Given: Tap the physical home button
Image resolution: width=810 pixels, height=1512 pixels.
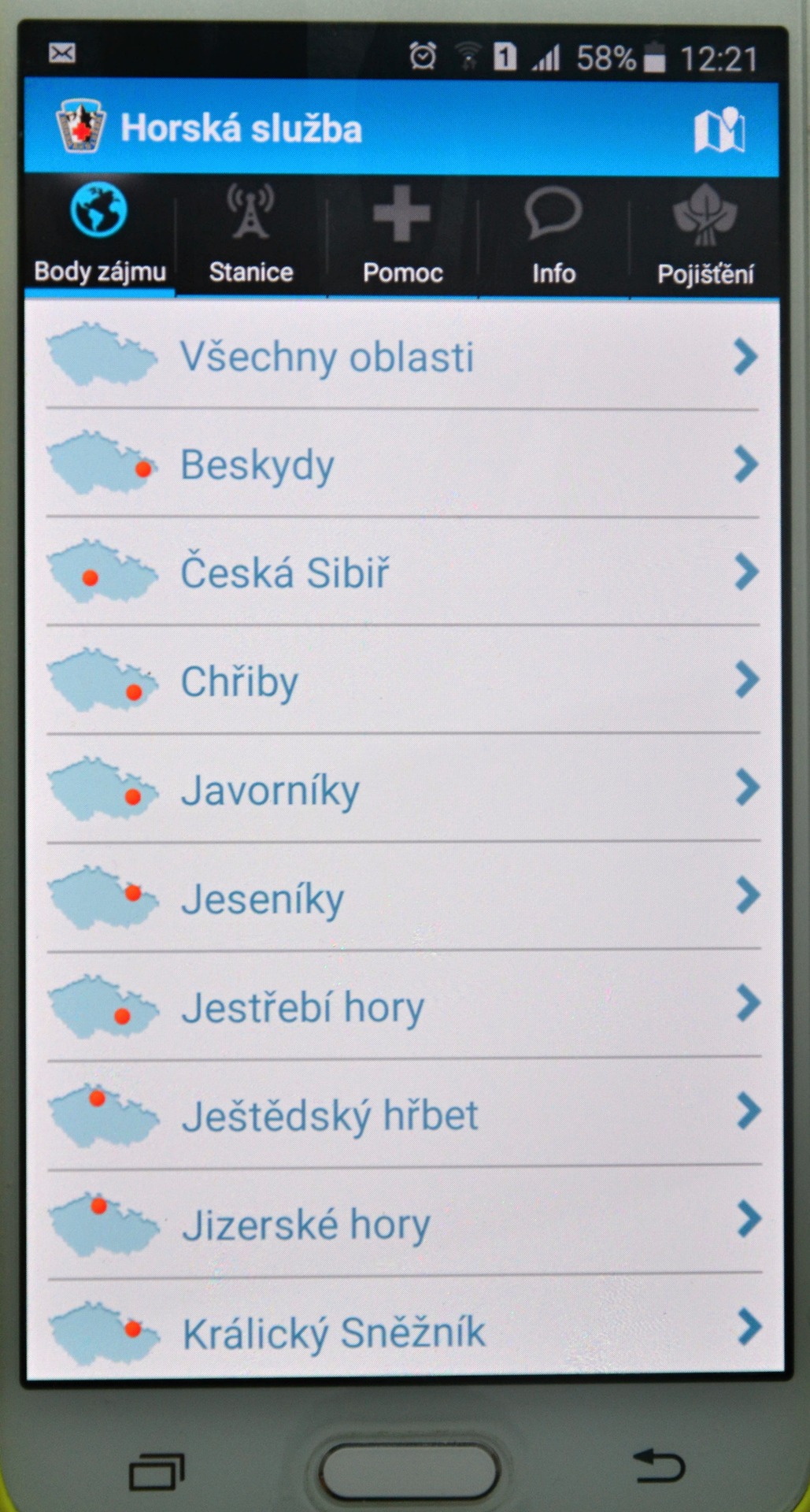Looking at the screenshot, I should [409, 1471].
